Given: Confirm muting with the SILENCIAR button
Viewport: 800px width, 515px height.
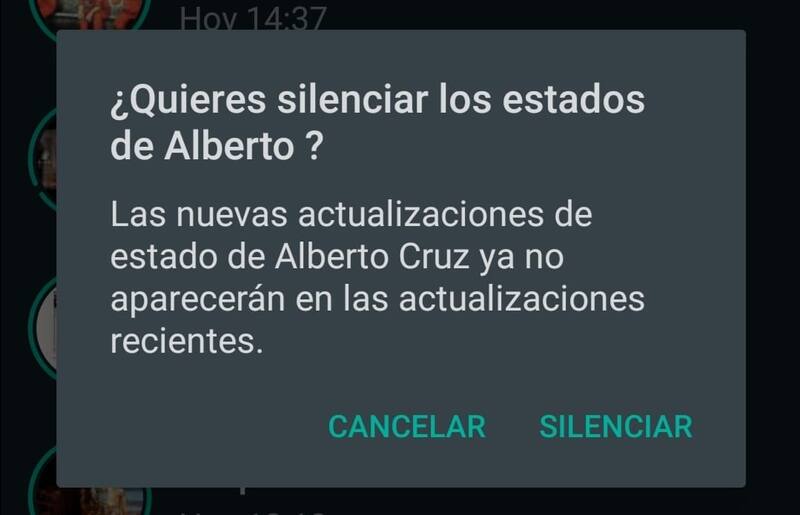Looking at the screenshot, I should [x=615, y=426].
